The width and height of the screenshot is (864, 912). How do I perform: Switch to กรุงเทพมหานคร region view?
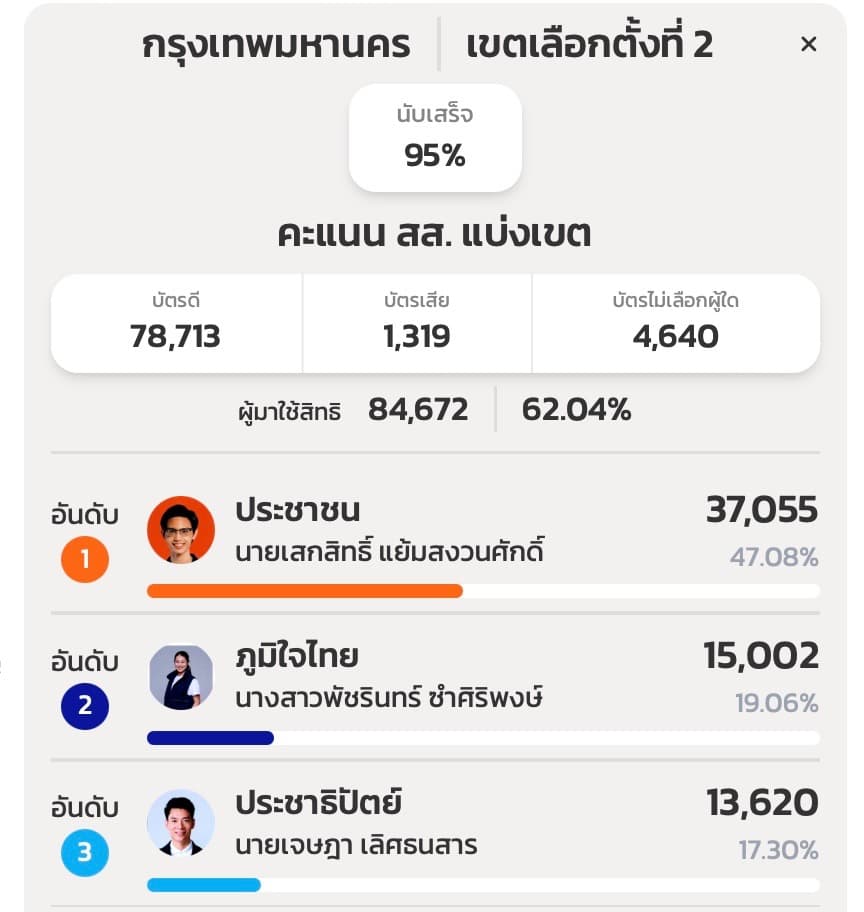(x=277, y=44)
